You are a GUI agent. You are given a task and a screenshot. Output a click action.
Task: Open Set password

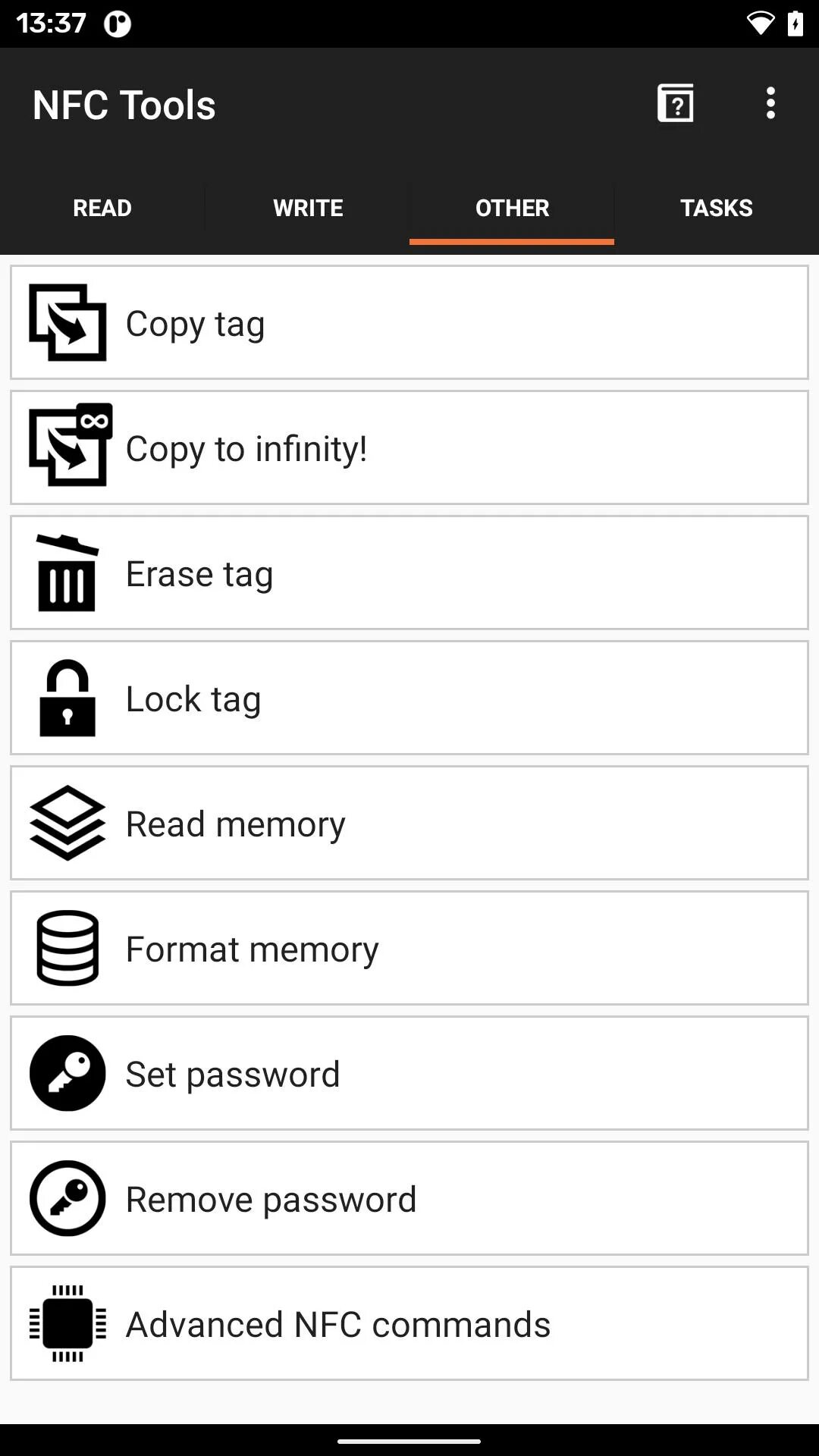coord(409,1074)
